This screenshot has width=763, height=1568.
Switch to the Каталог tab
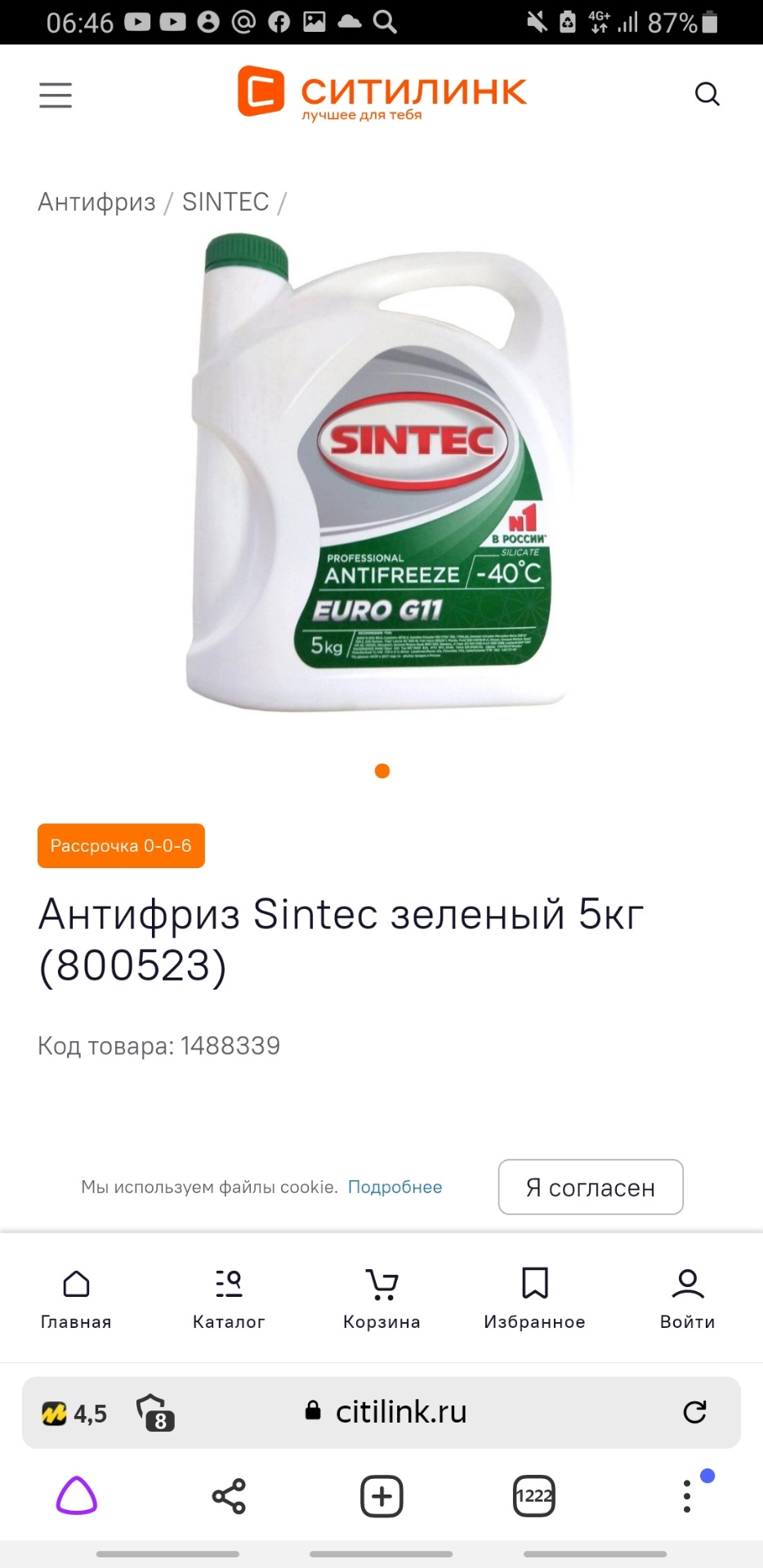pyautogui.click(x=229, y=1298)
